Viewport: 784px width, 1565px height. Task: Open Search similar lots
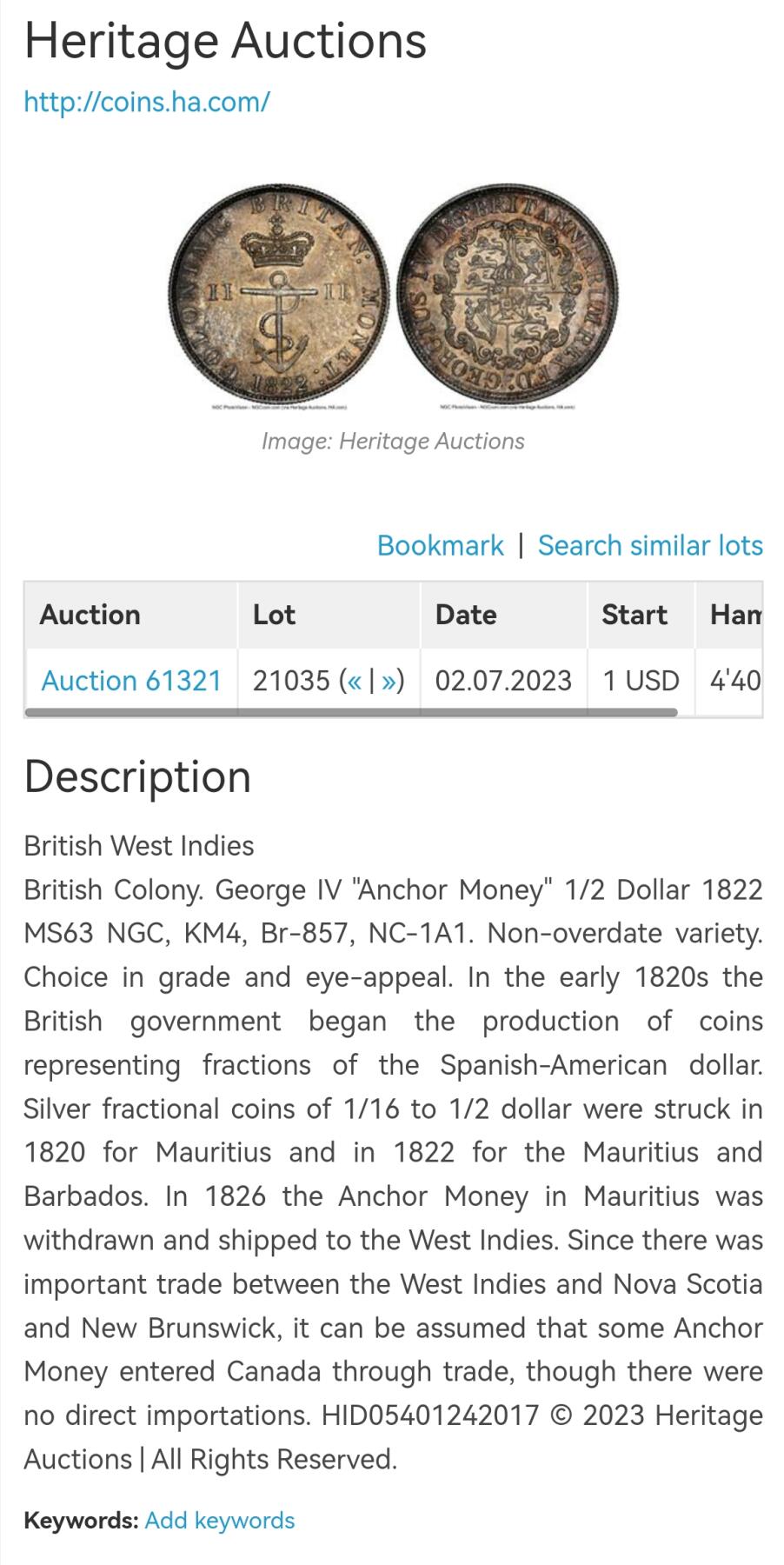click(x=648, y=545)
